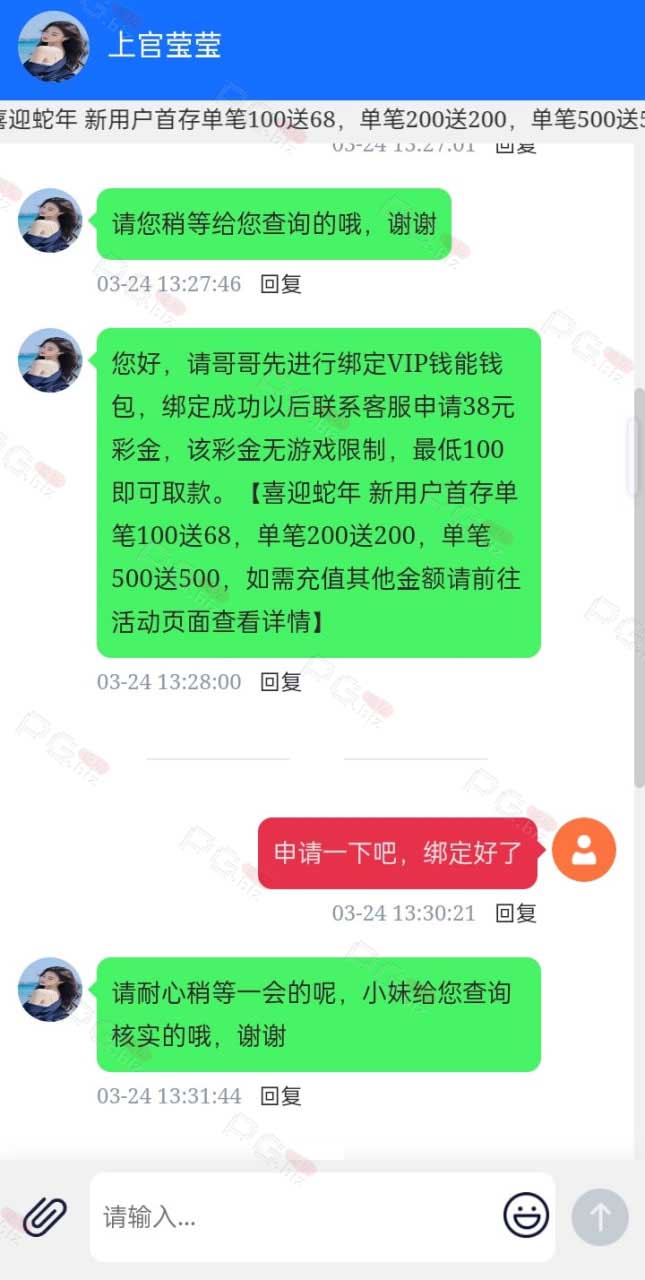Tap 回复 under the 13:27:46 message

tap(281, 284)
